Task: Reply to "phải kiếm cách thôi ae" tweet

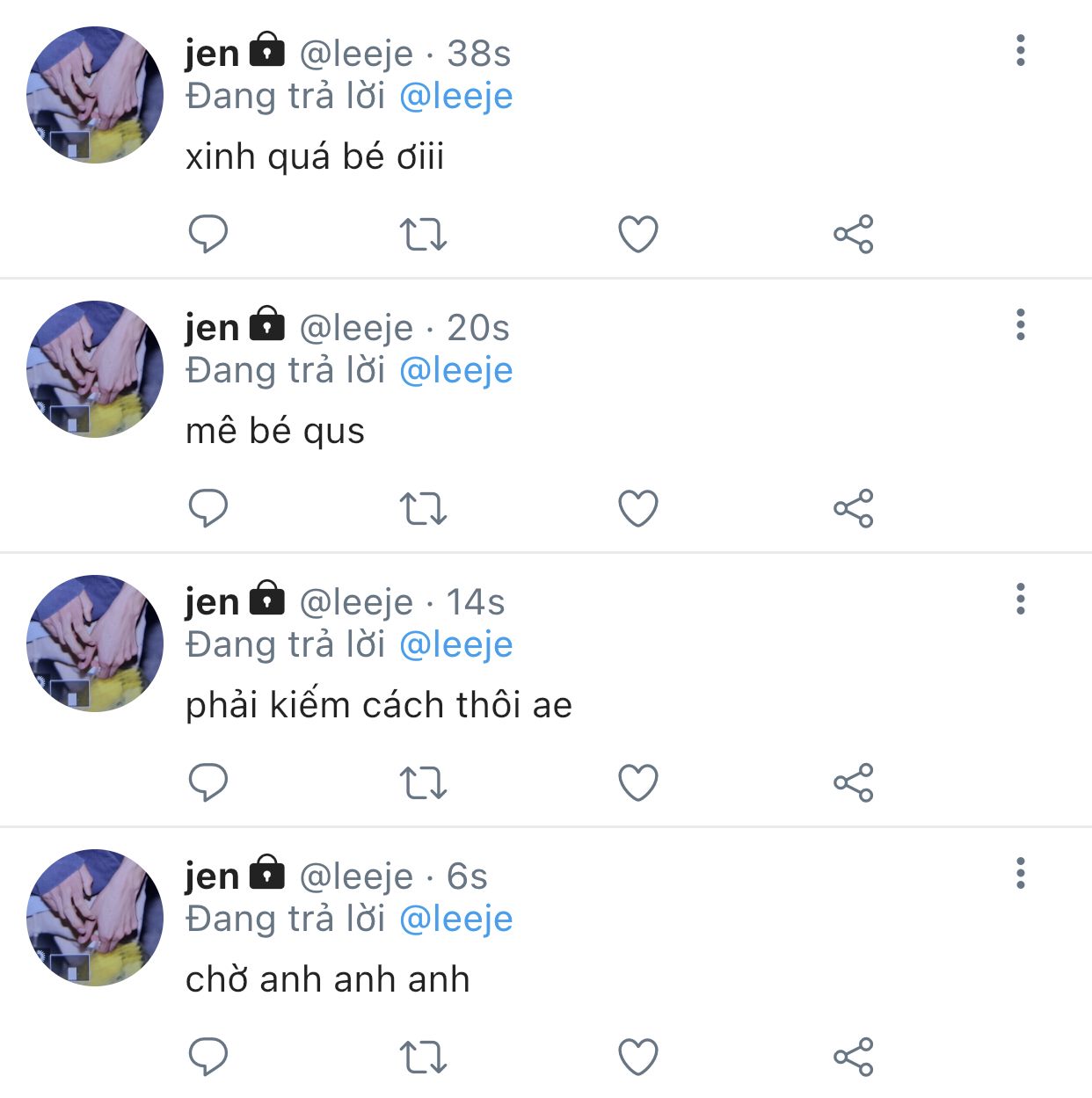Action: (x=208, y=782)
